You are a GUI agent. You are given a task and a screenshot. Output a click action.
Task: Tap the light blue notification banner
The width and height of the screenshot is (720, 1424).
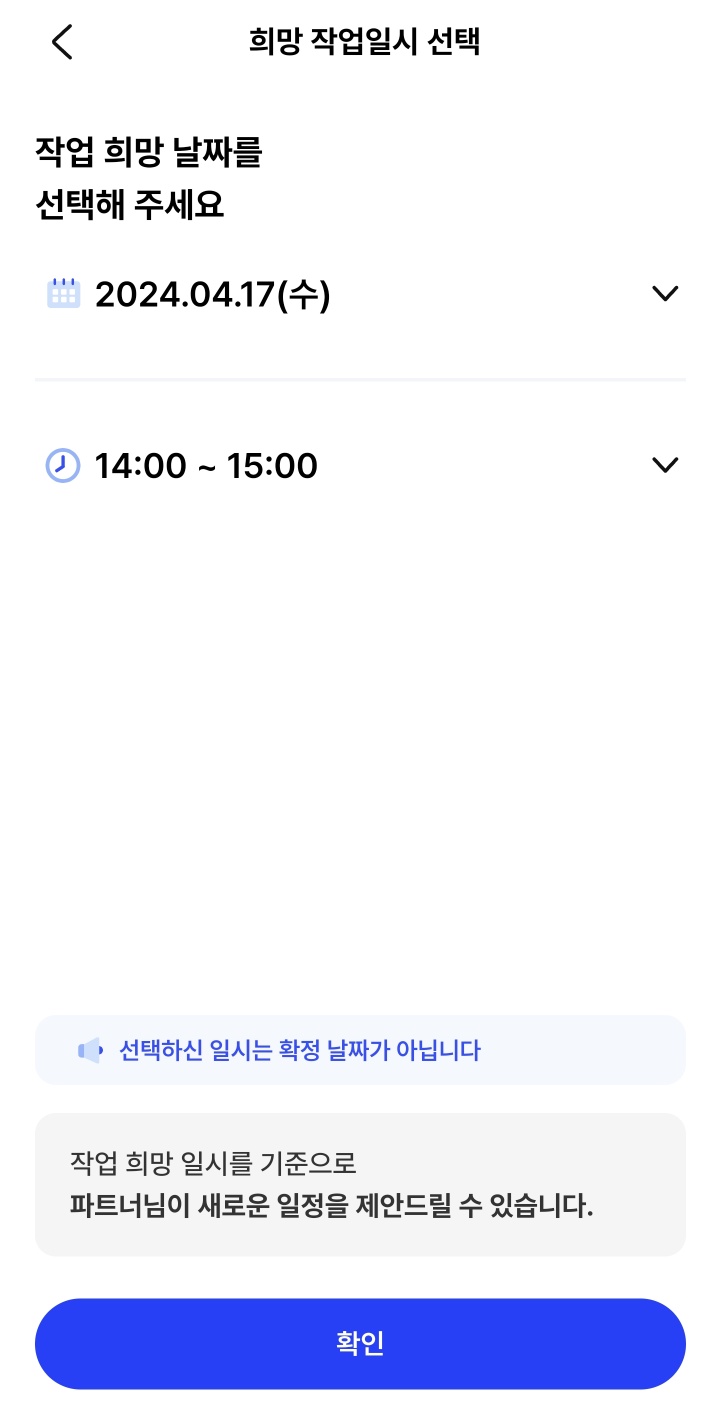360,1049
